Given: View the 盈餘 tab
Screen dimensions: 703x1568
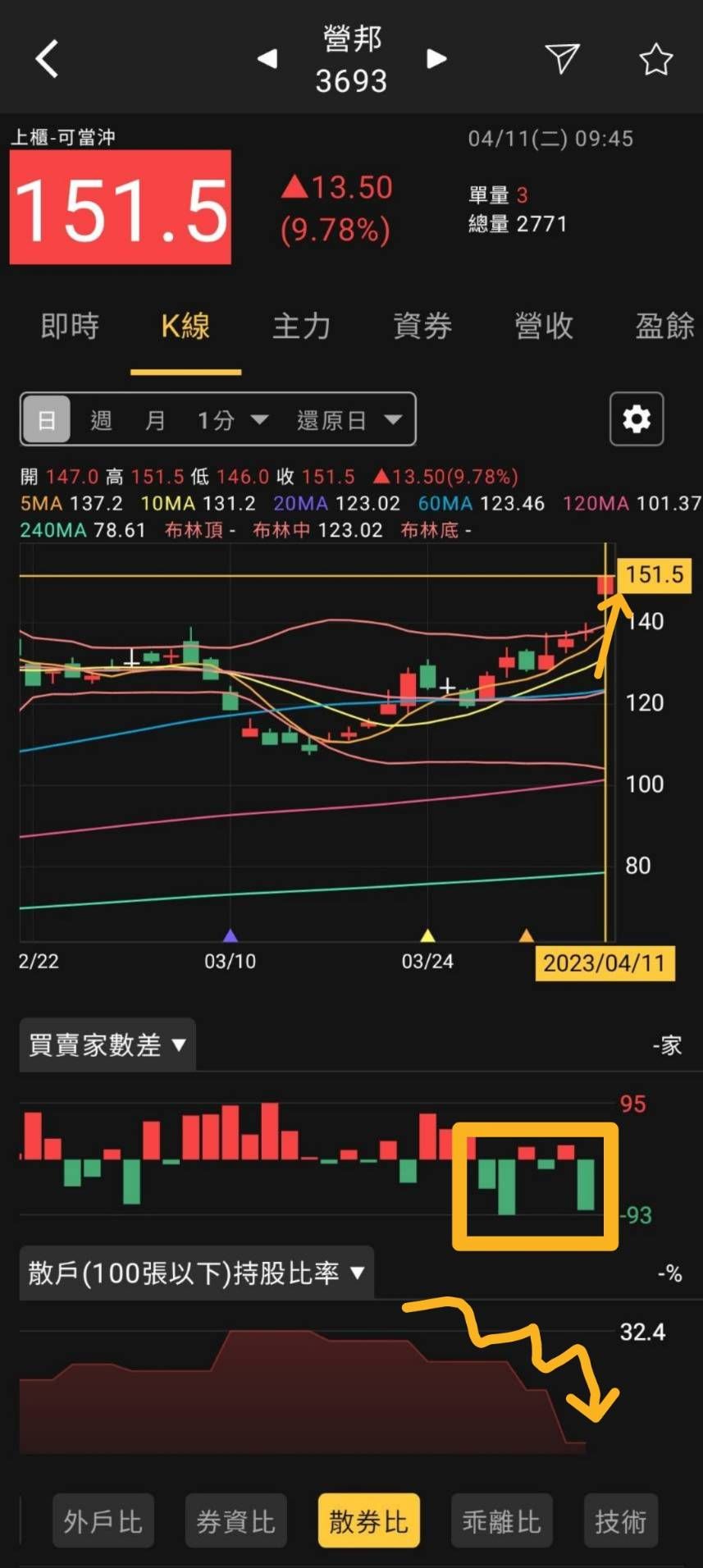Looking at the screenshot, I should click(x=664, y=327).
